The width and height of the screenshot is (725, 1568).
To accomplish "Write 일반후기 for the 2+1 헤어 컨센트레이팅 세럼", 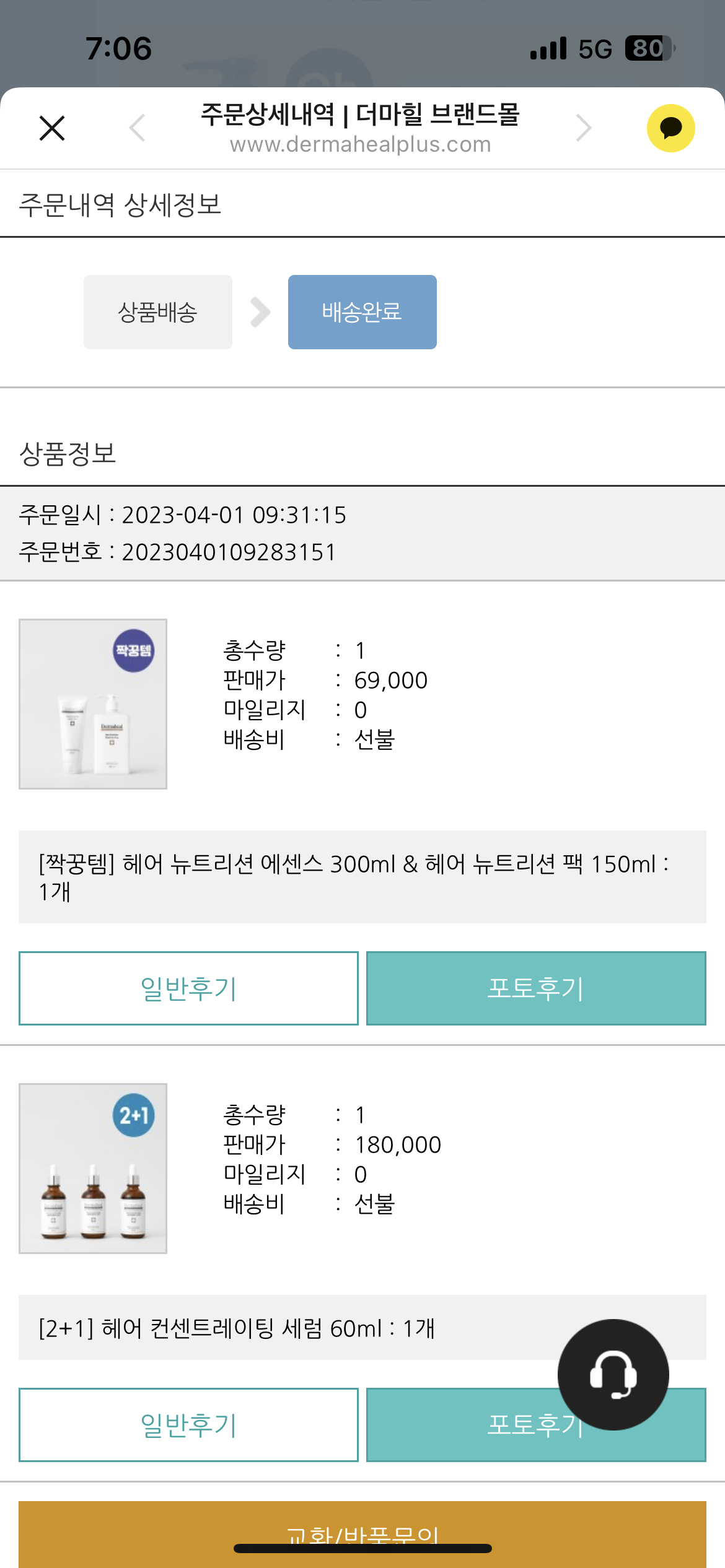I will coord(188,1425).
